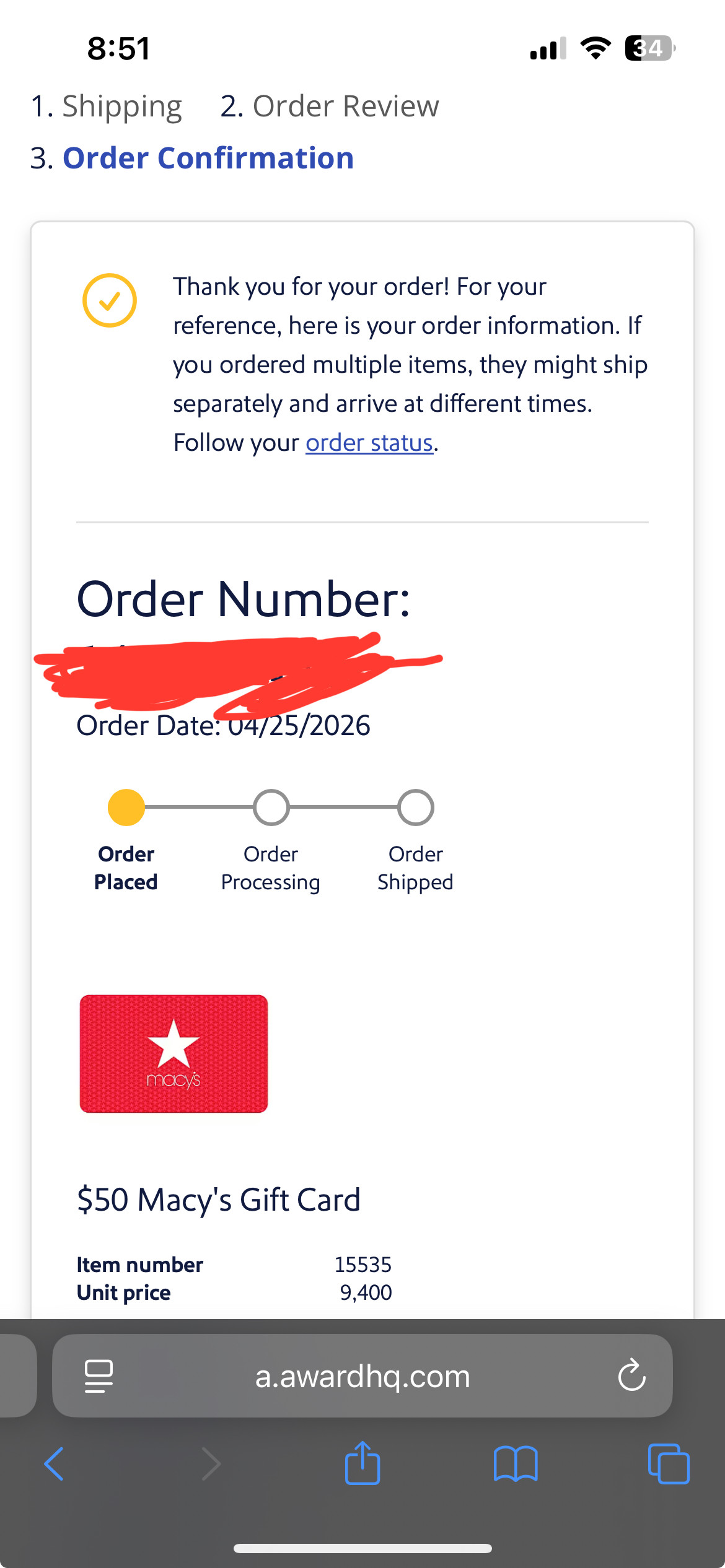Open the order status link
The image size is (725, 1568).
(x=369, y=443)
